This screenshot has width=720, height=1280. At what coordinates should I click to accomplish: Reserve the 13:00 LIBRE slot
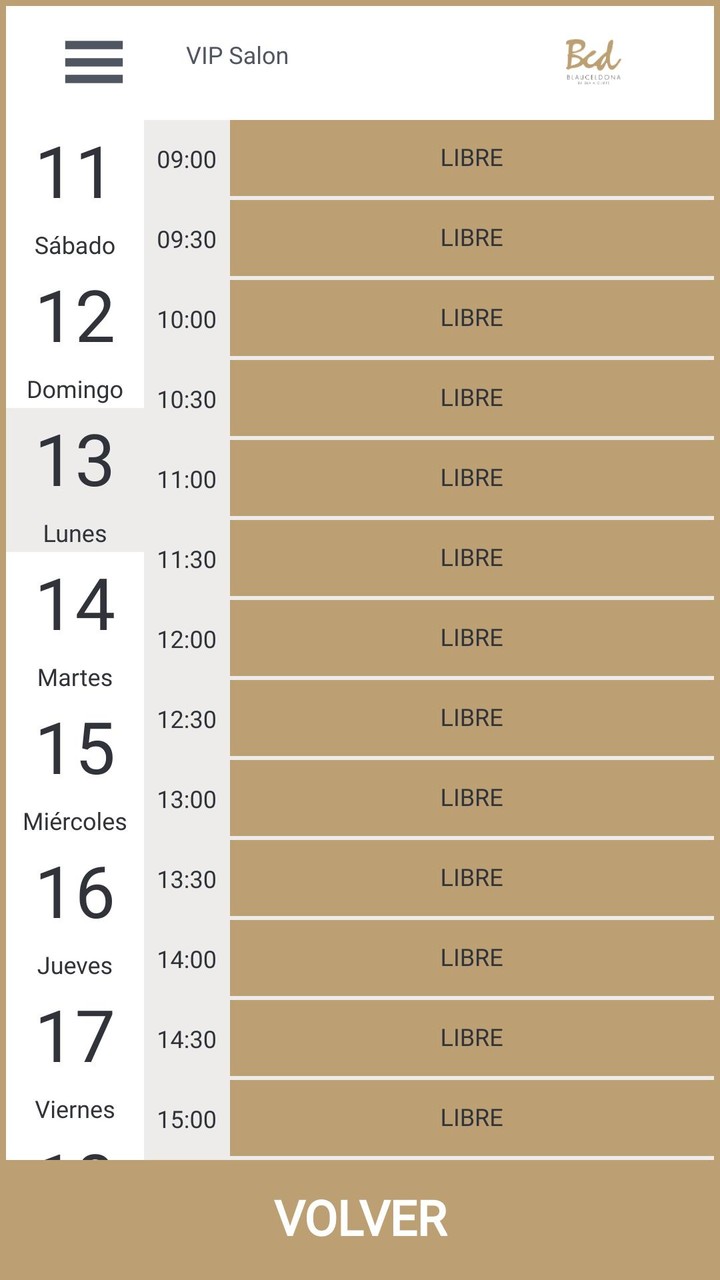coord(471,798)
